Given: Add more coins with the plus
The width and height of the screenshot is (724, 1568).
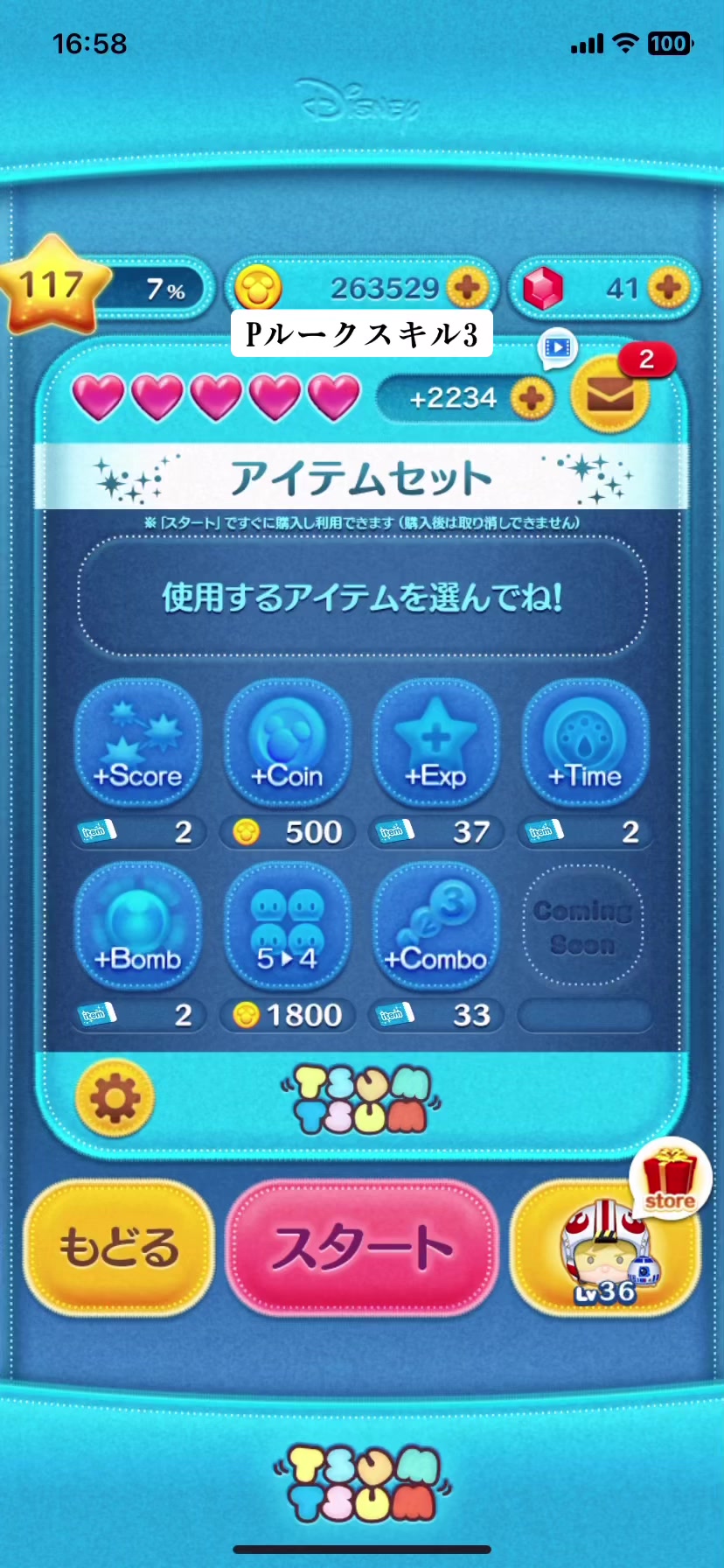Looking at the screenshot, I should point(468,288).
